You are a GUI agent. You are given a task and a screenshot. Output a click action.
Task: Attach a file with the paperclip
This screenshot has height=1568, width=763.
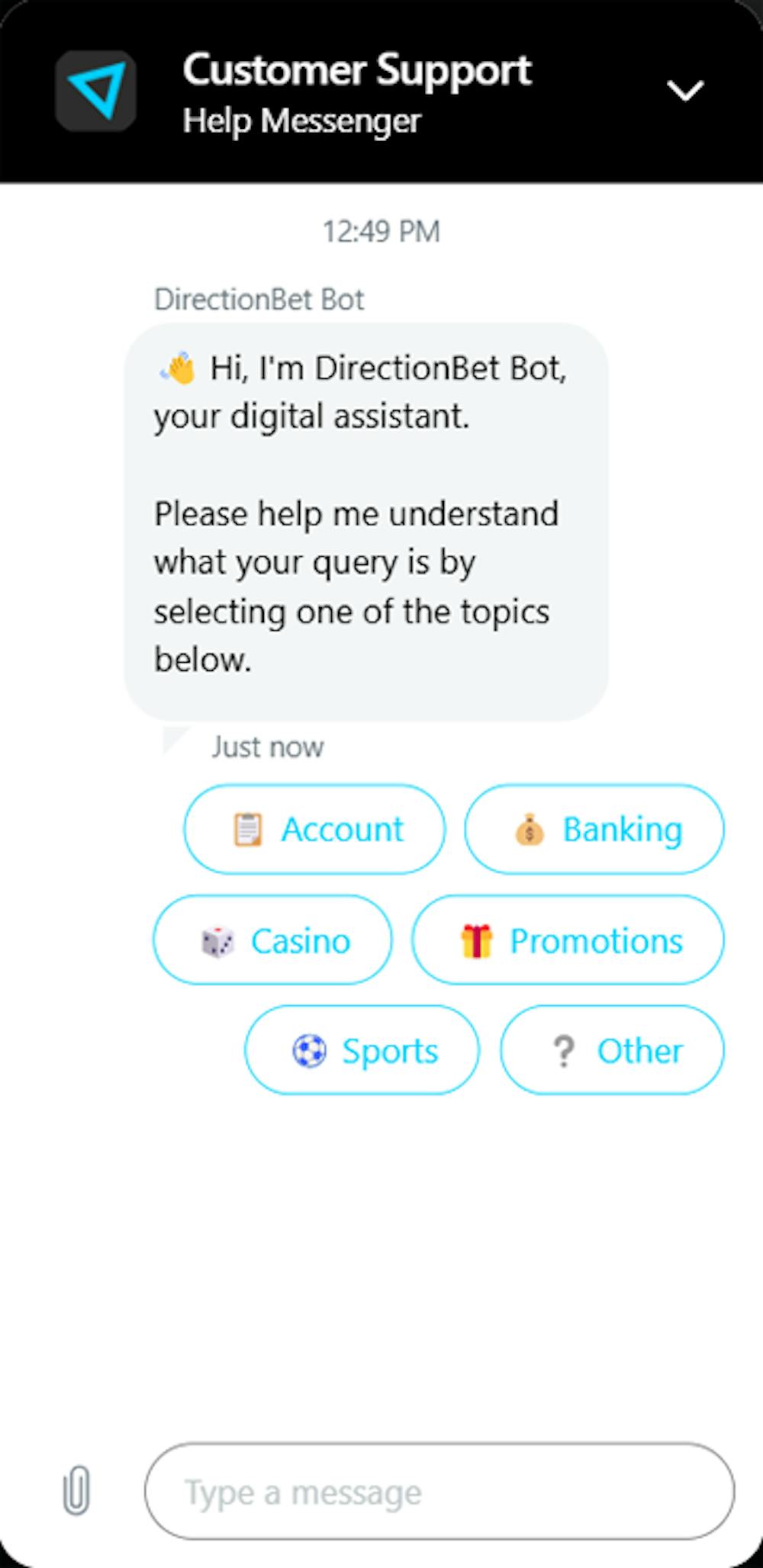[x=76, y=1490]
